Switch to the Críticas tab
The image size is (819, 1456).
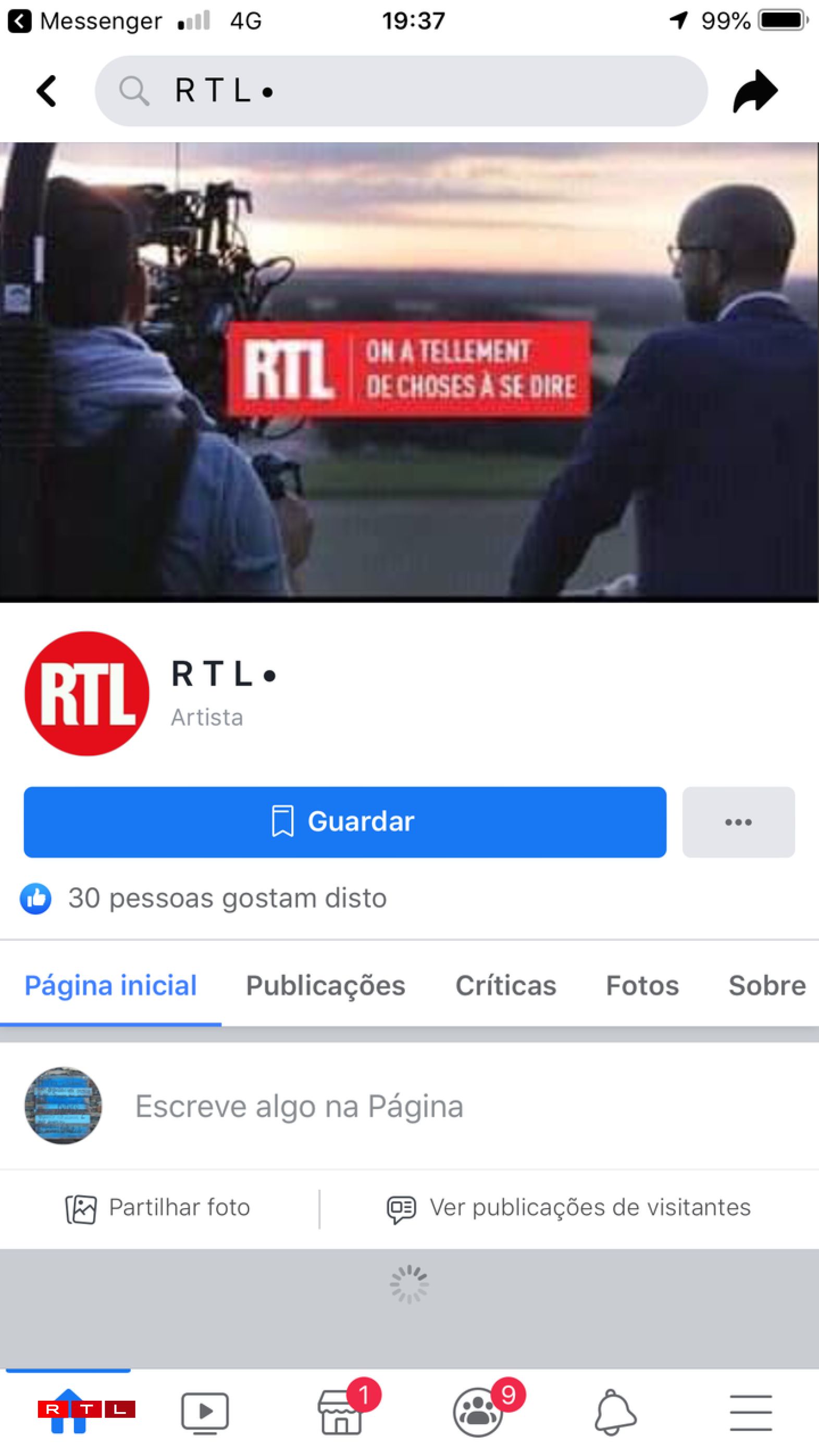tap(505, 985)
